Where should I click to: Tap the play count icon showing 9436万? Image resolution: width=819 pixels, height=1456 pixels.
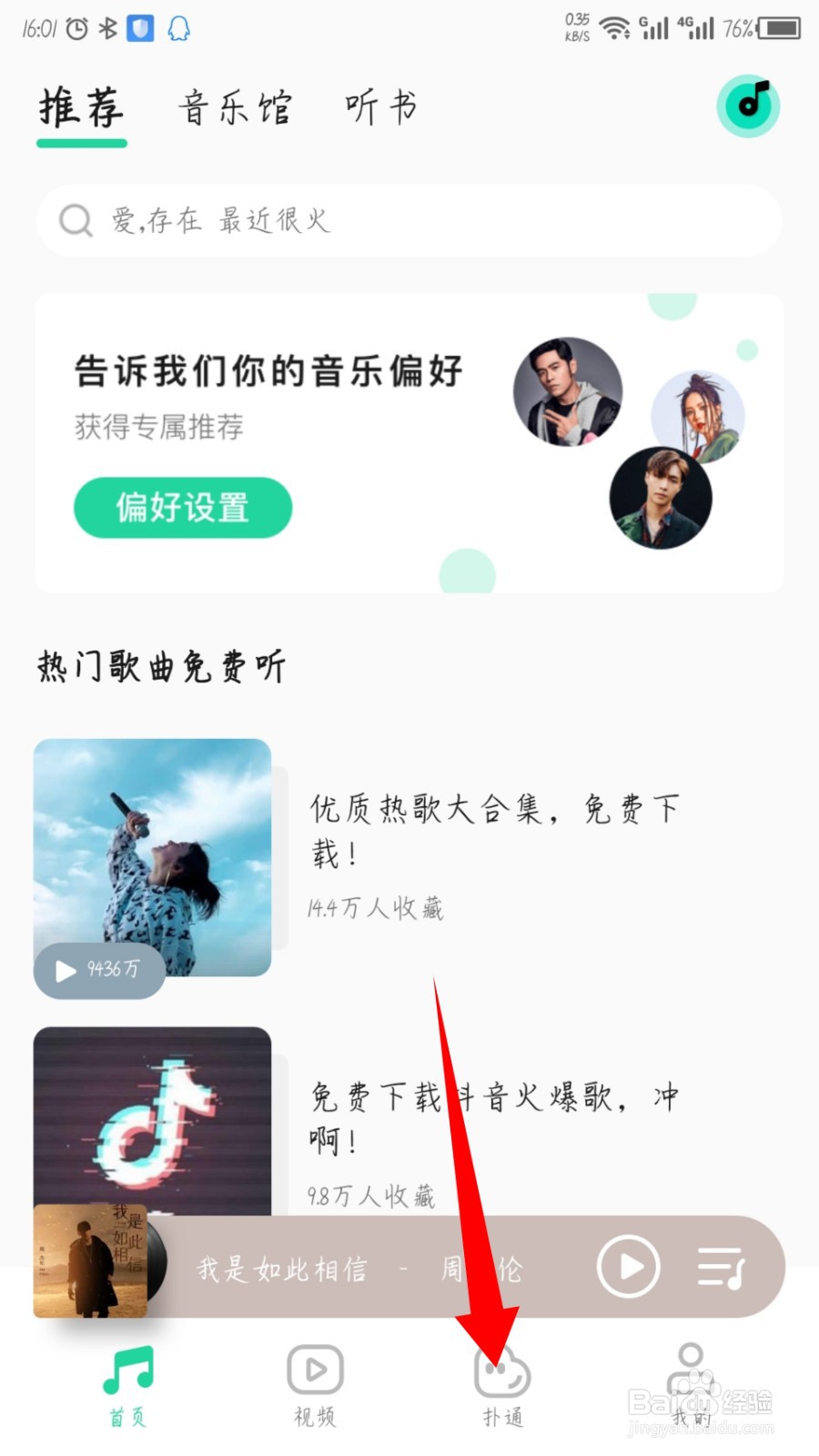[100, 970]
